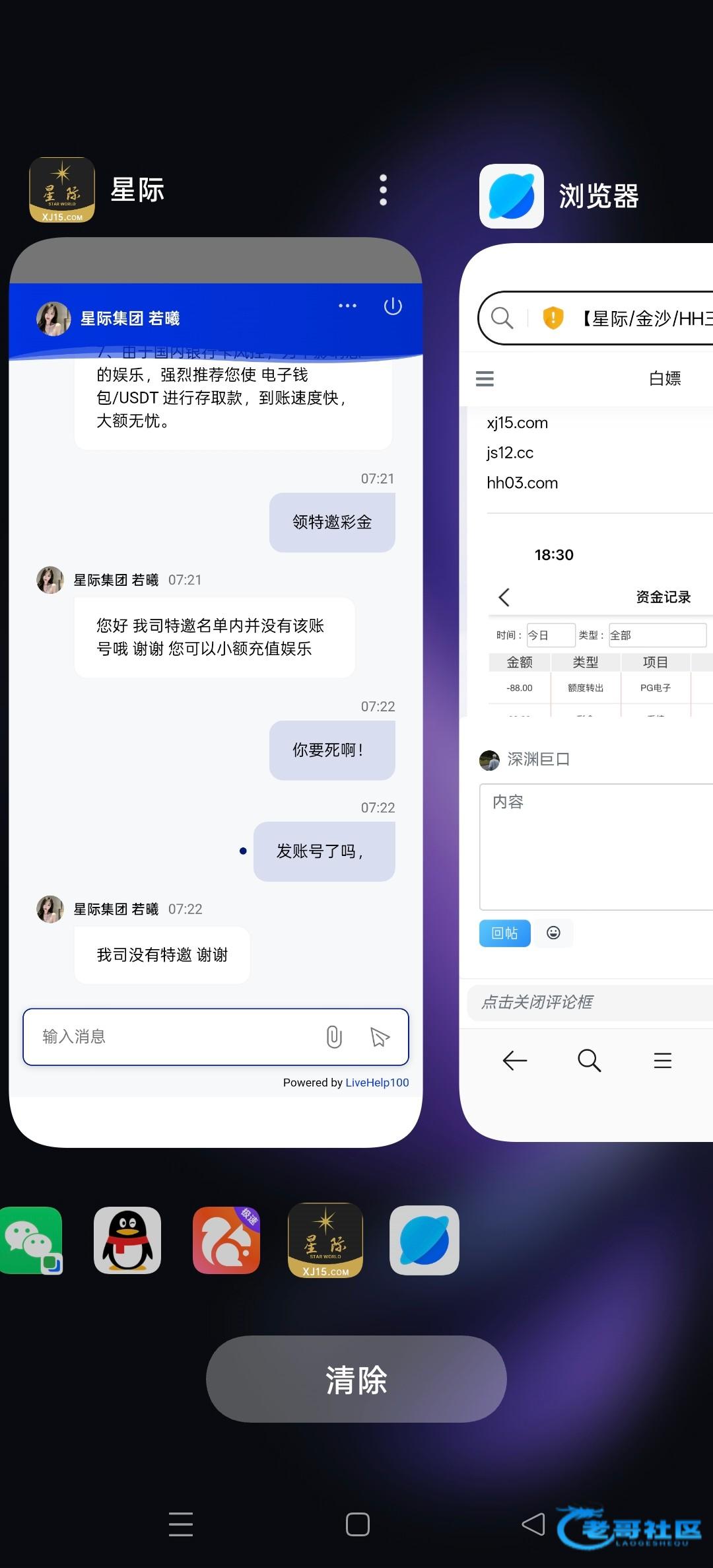Tap the 星际 app icon above its card
Screen dimensions: 713x1568
click(x=62, y=190)
